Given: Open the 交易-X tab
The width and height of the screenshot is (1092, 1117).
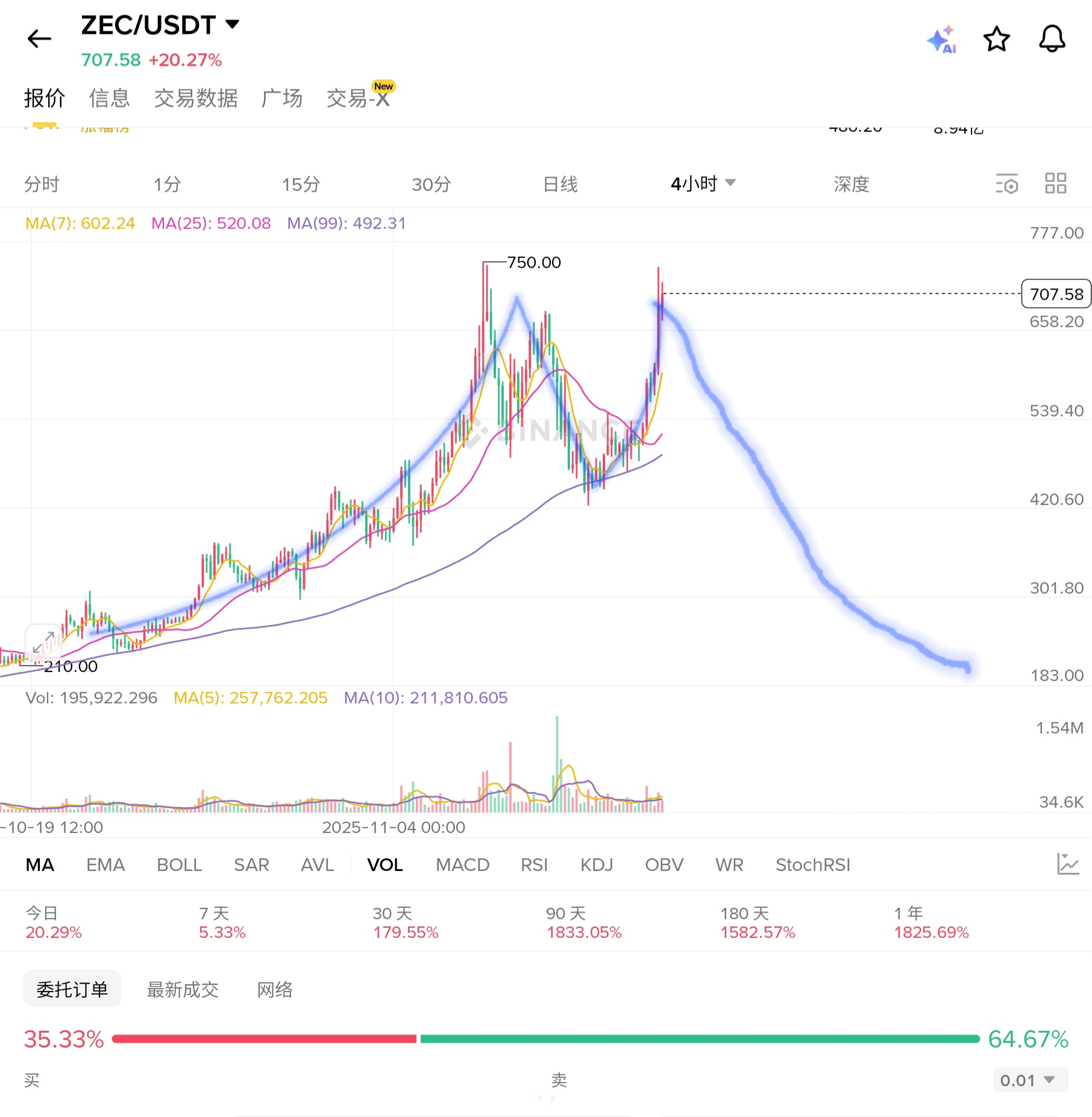Looking at the screenshot, I should 358,98.
